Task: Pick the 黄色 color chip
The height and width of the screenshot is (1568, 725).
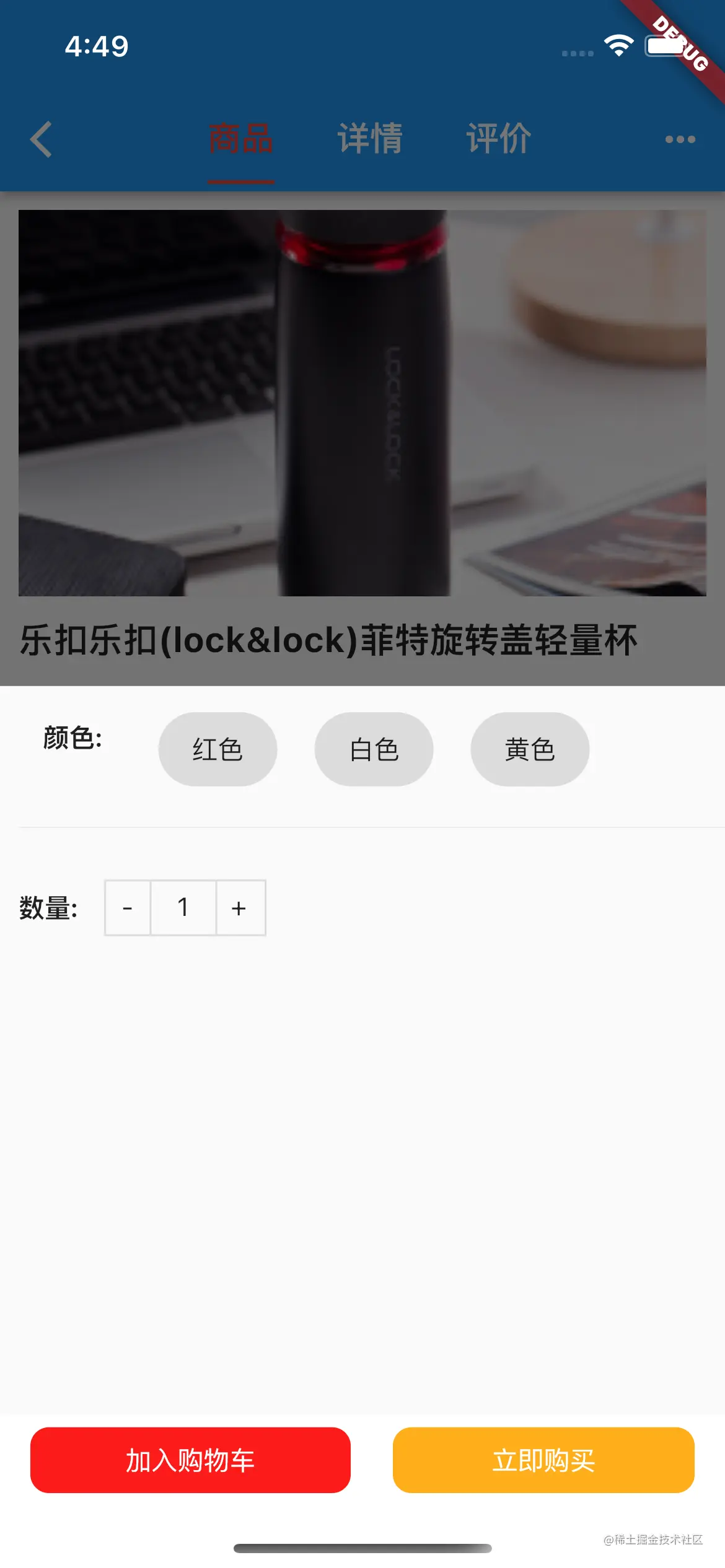Action: click(530, 749)
